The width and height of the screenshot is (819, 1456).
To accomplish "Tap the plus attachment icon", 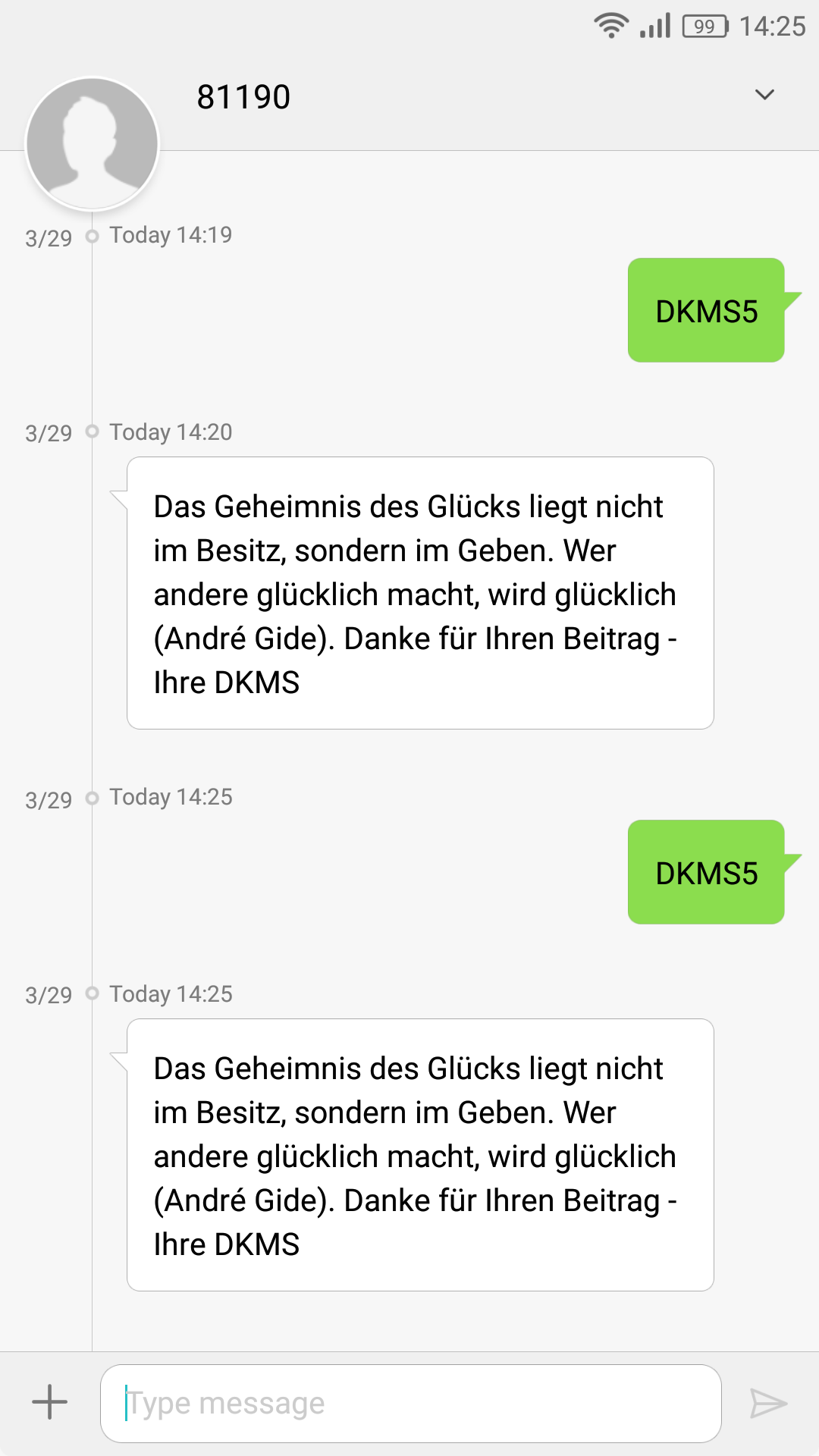I will [x=50, y=1402].
